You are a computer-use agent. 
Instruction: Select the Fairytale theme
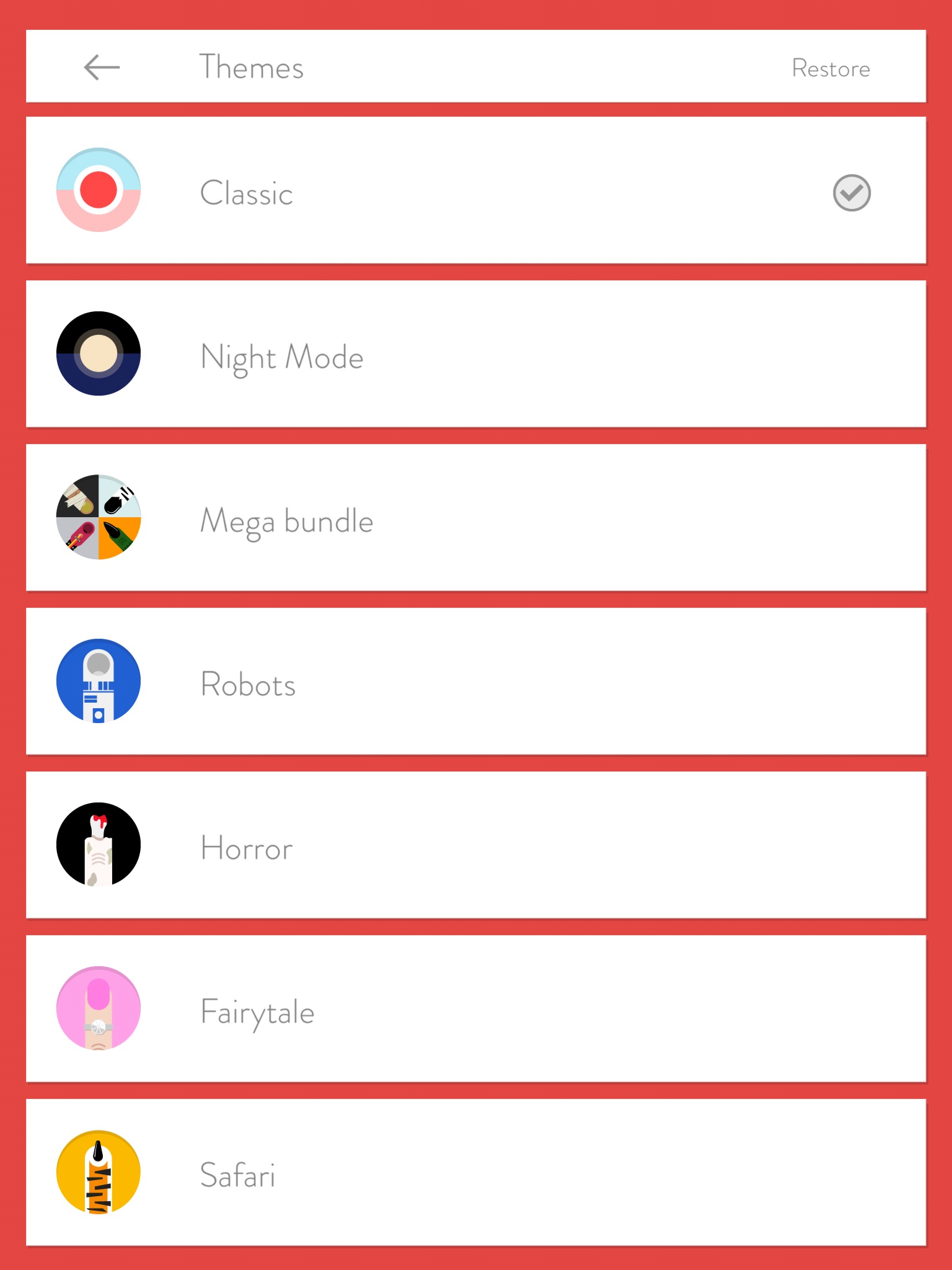(x=475, y=1010)
